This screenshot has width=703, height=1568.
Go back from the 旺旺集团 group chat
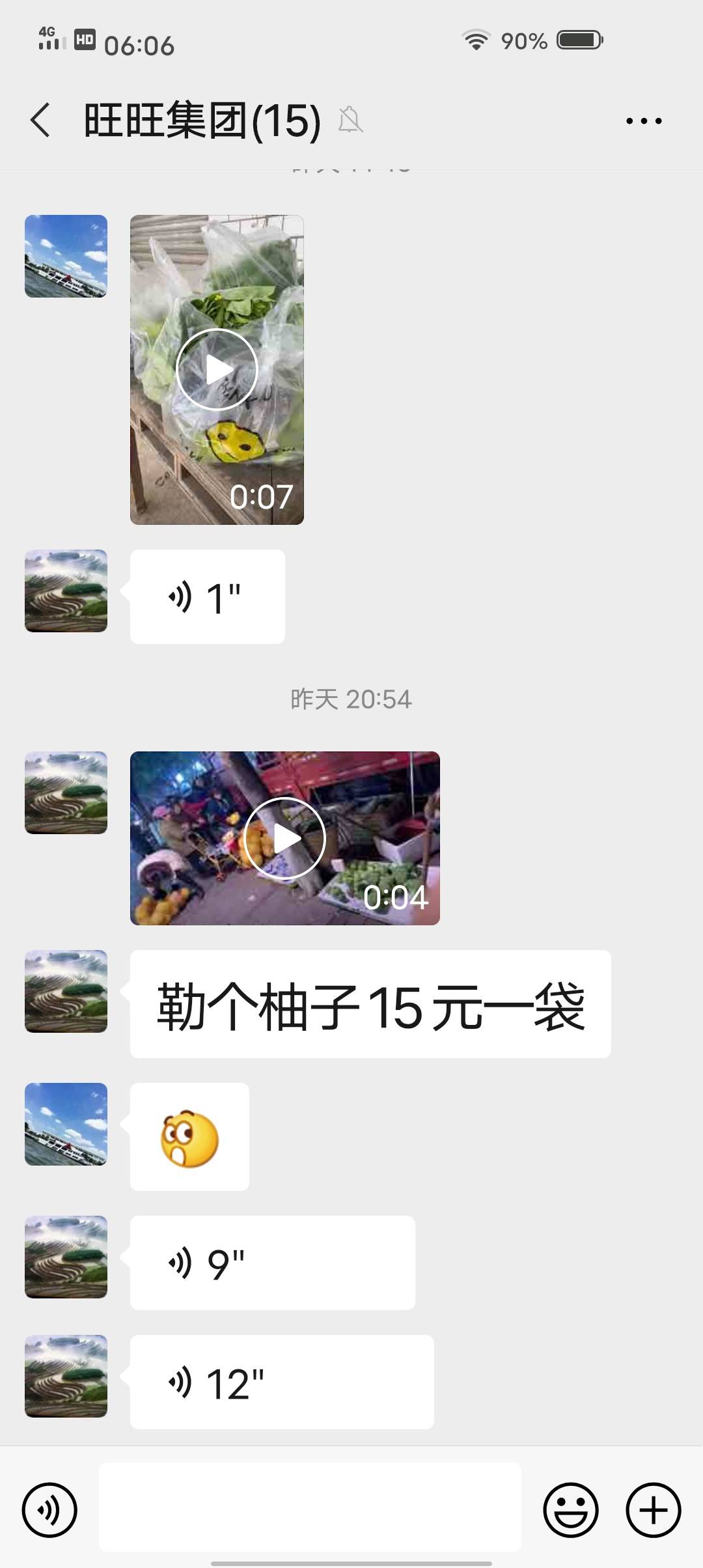tap(40, 120)
